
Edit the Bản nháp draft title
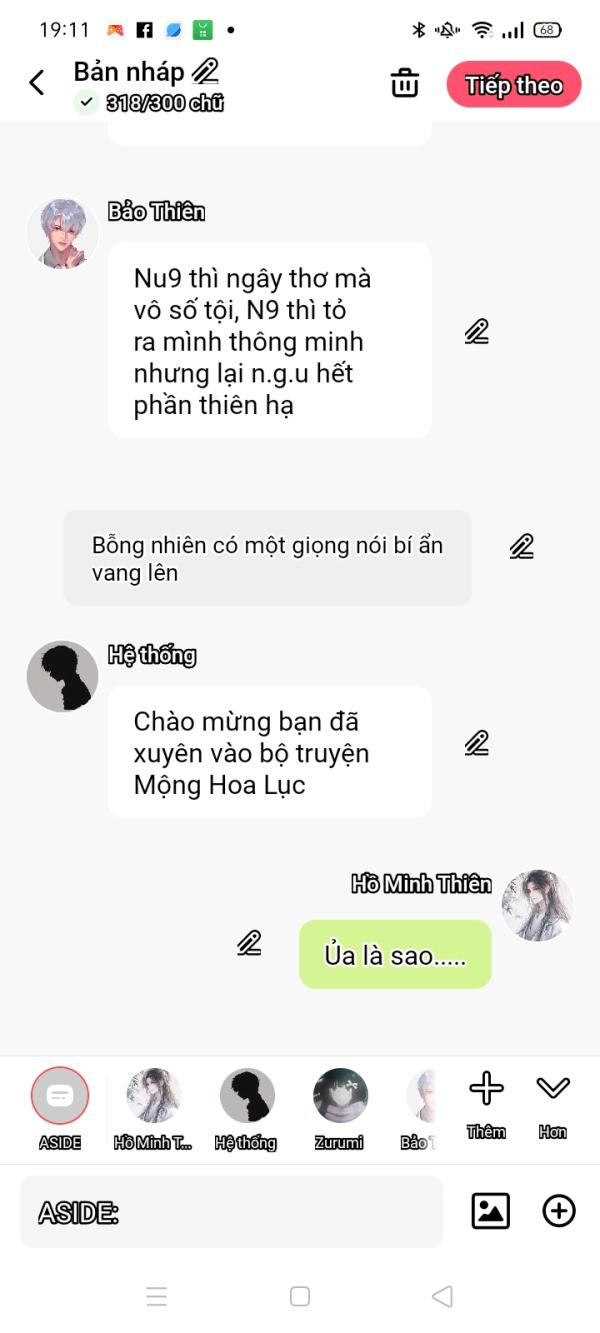205,72
